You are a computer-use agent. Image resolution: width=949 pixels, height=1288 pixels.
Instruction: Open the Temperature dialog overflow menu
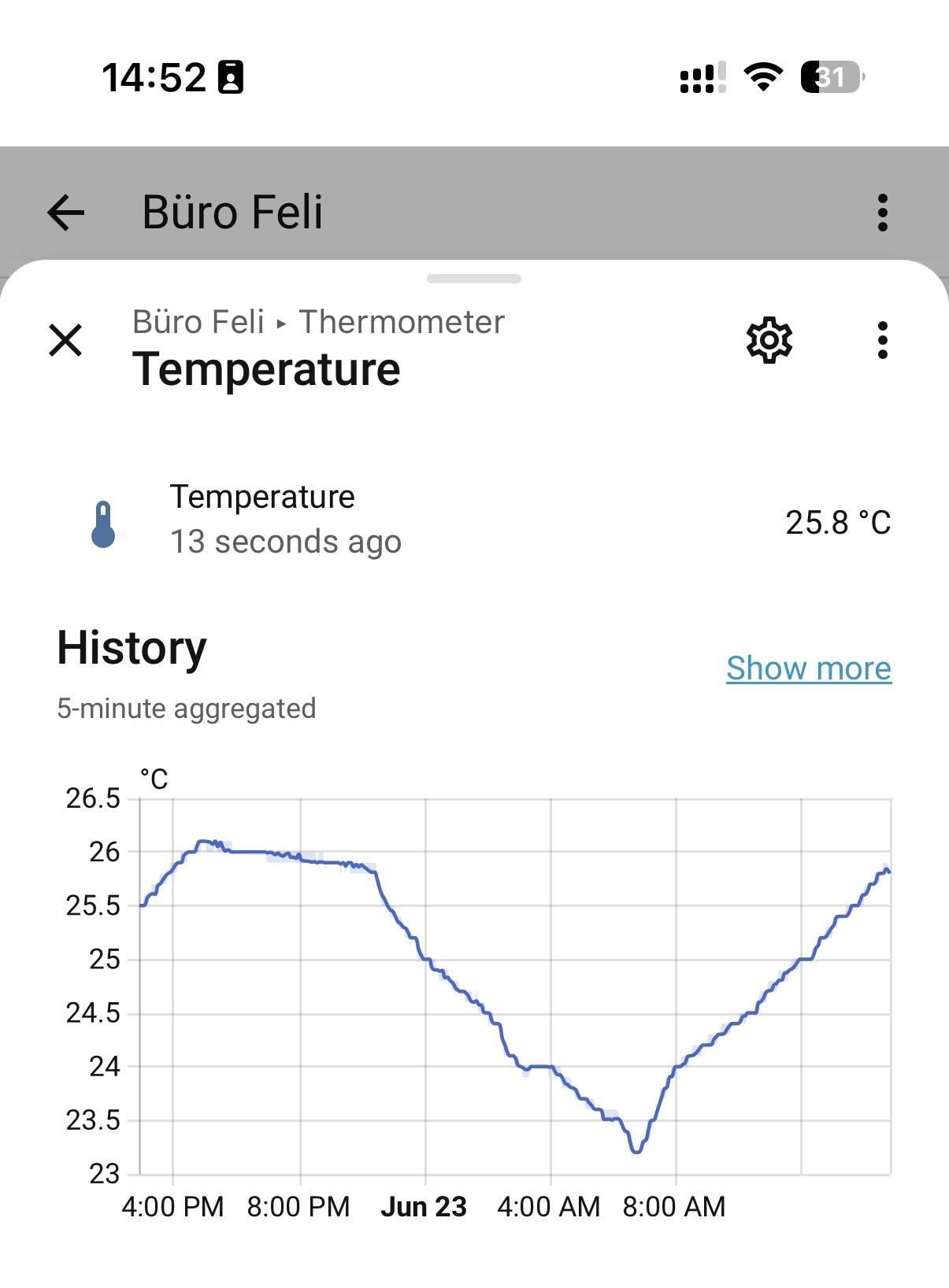pyautogui.click(x=882, y=340)
